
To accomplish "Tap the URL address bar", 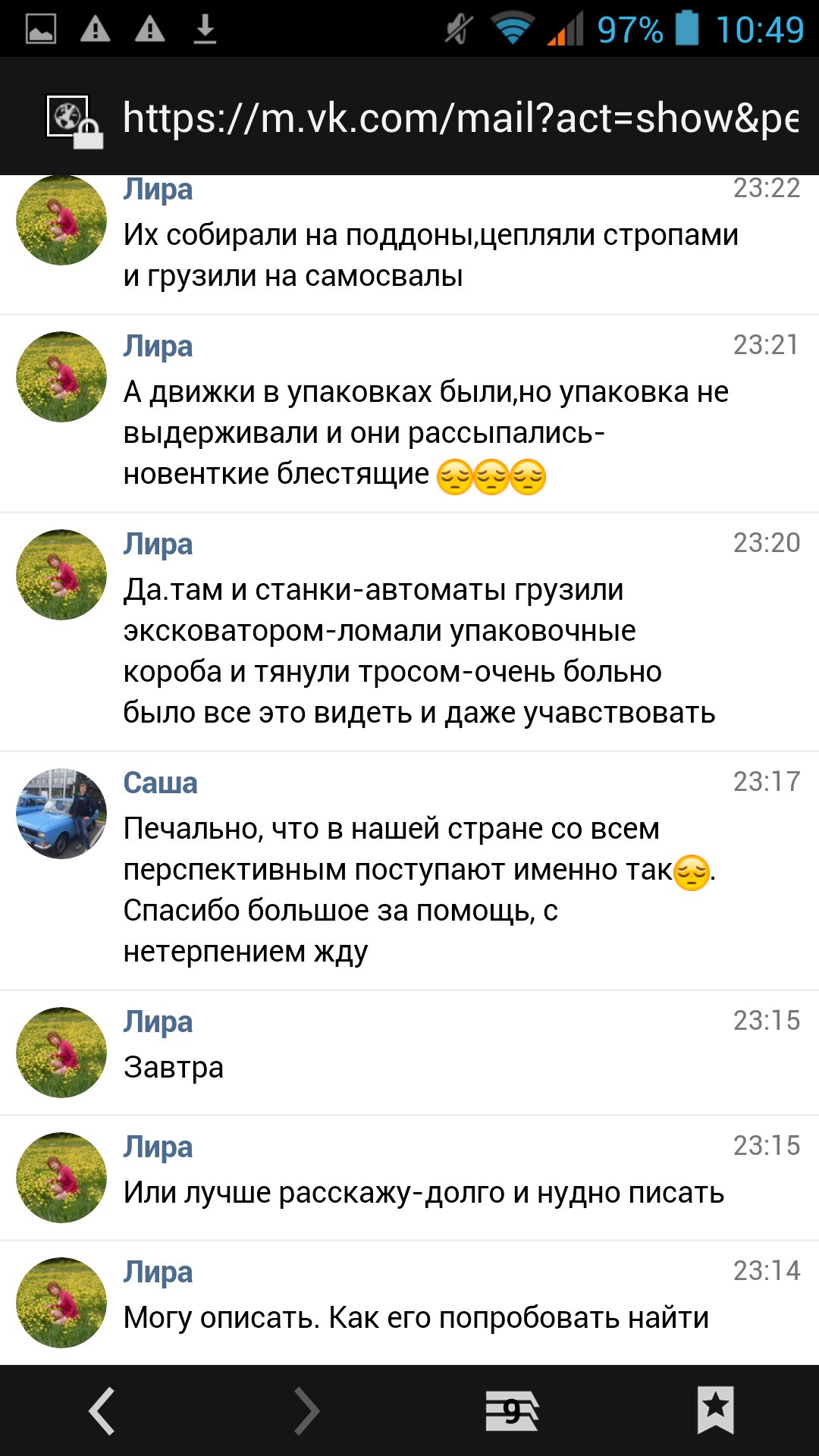I will click(460, 118).
